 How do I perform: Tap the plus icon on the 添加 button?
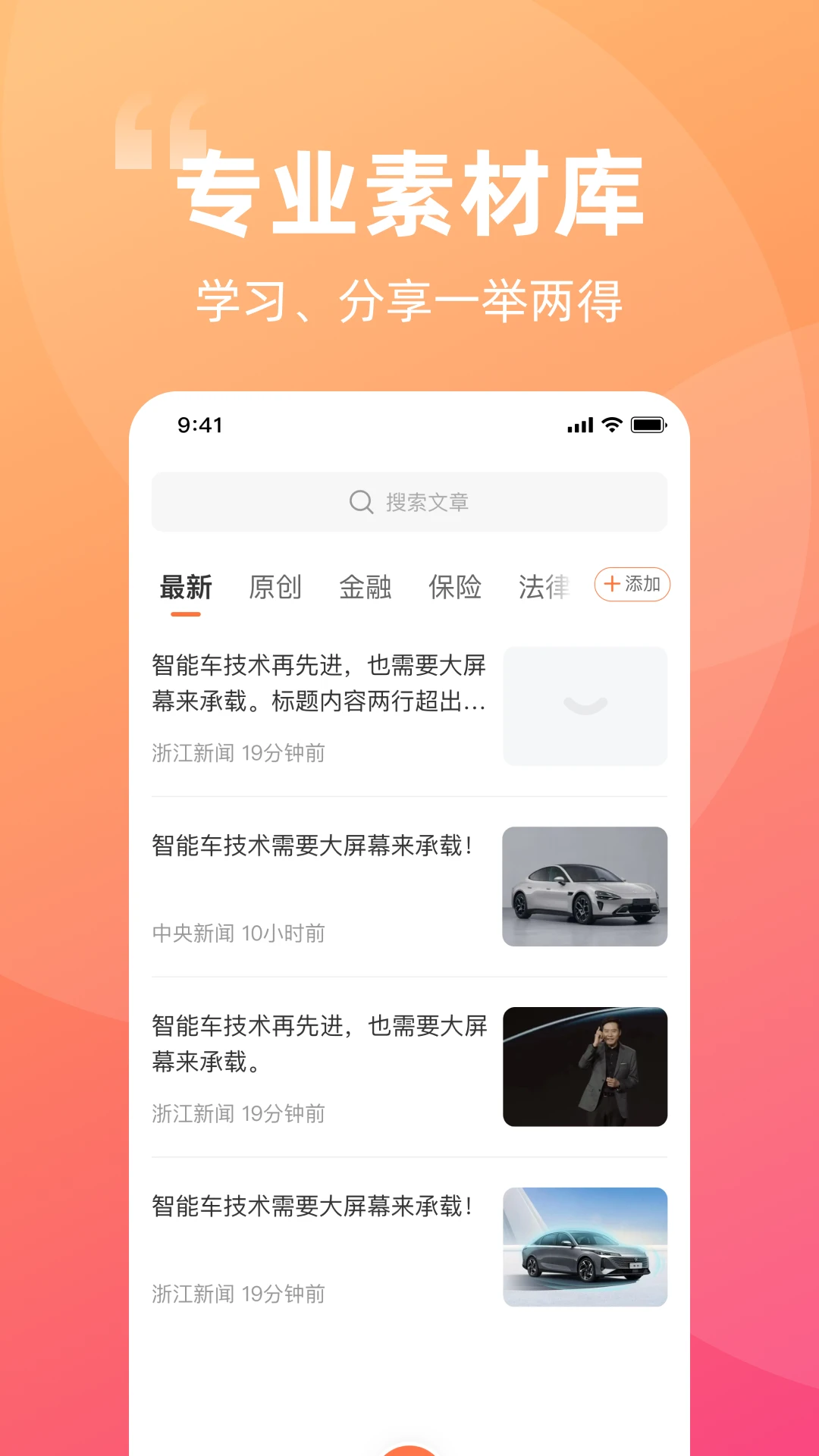tap(611, 585)
